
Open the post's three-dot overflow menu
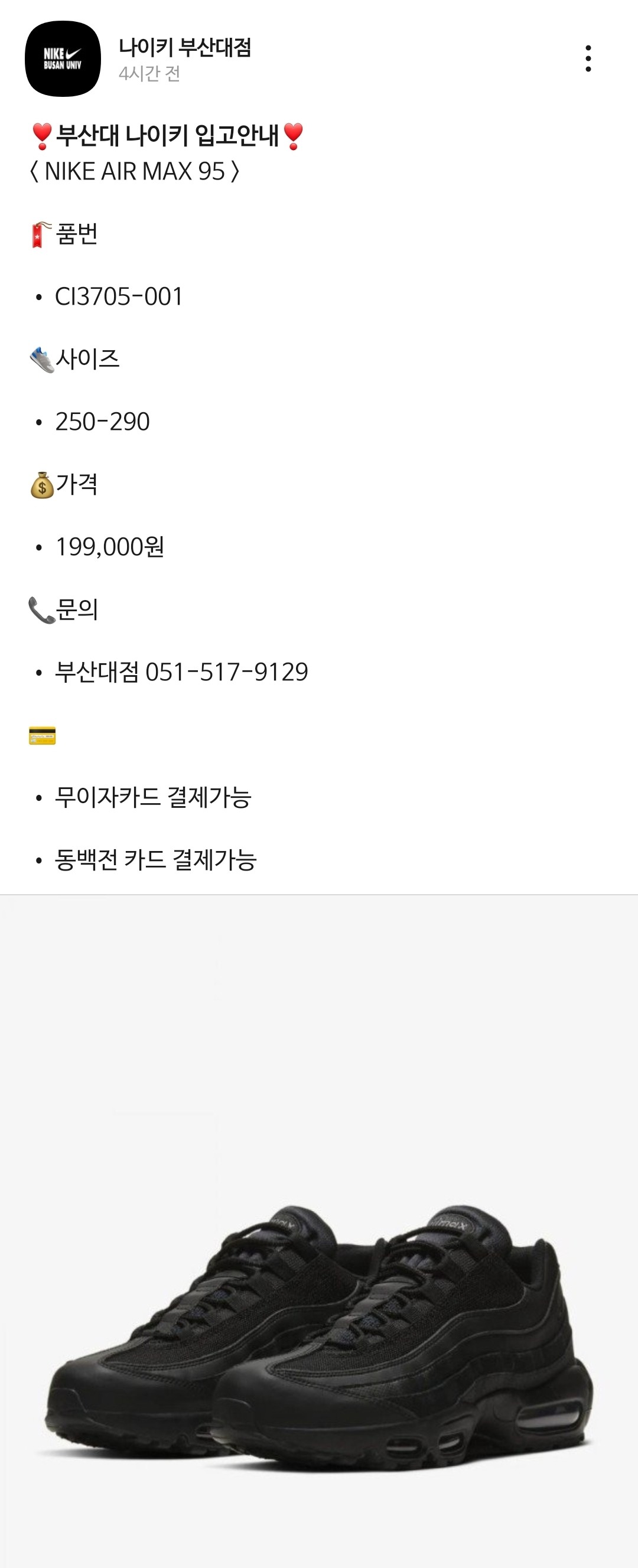coord(587,58)
